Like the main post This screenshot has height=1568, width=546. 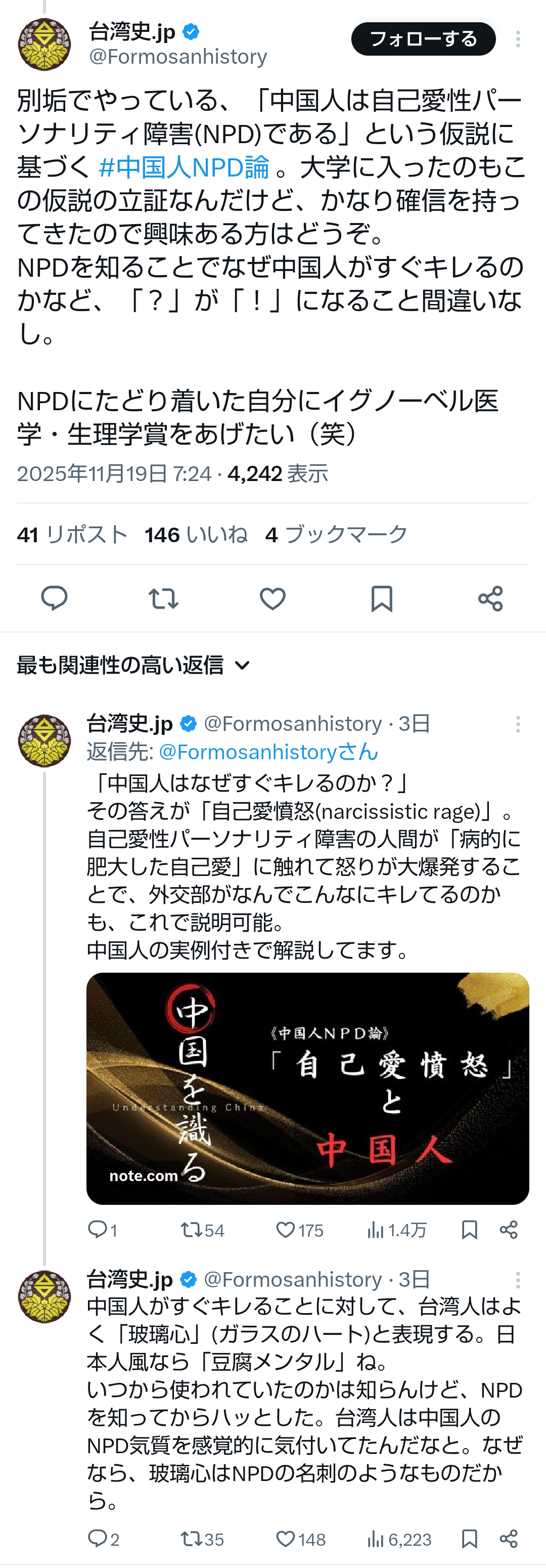(272, 598)
